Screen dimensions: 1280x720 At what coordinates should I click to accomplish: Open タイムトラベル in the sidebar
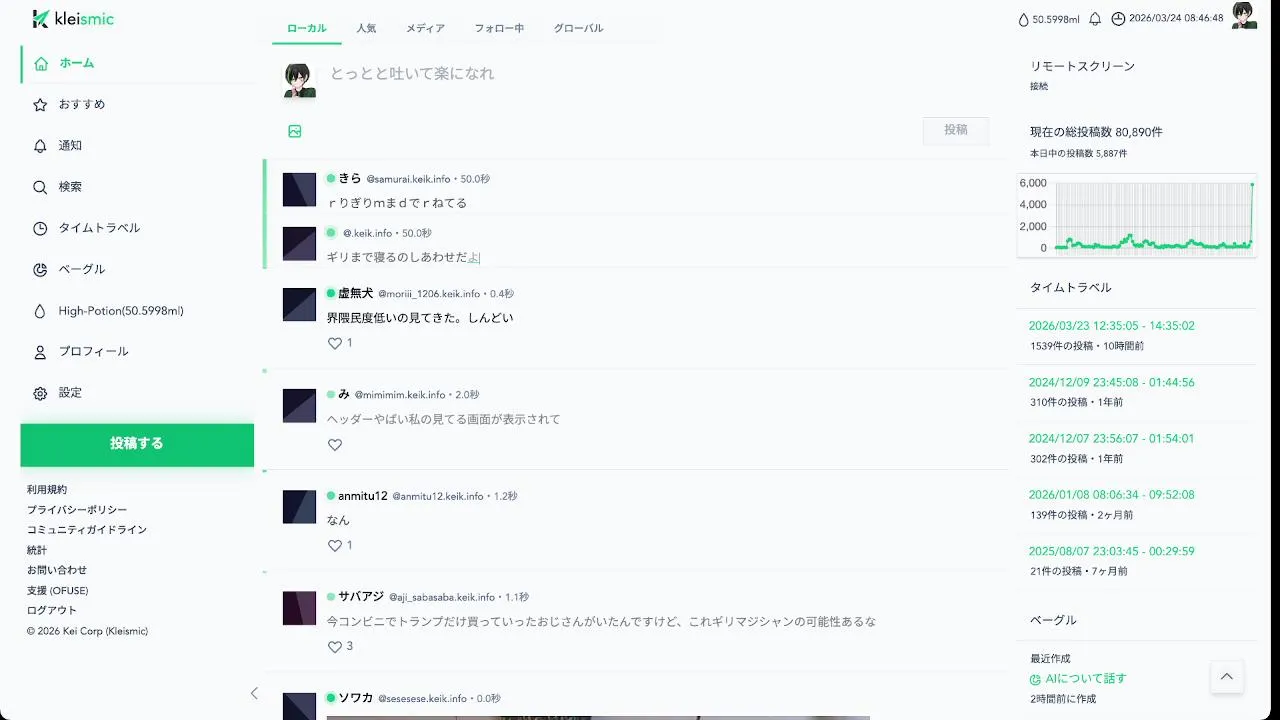click(x=99, y=228)
